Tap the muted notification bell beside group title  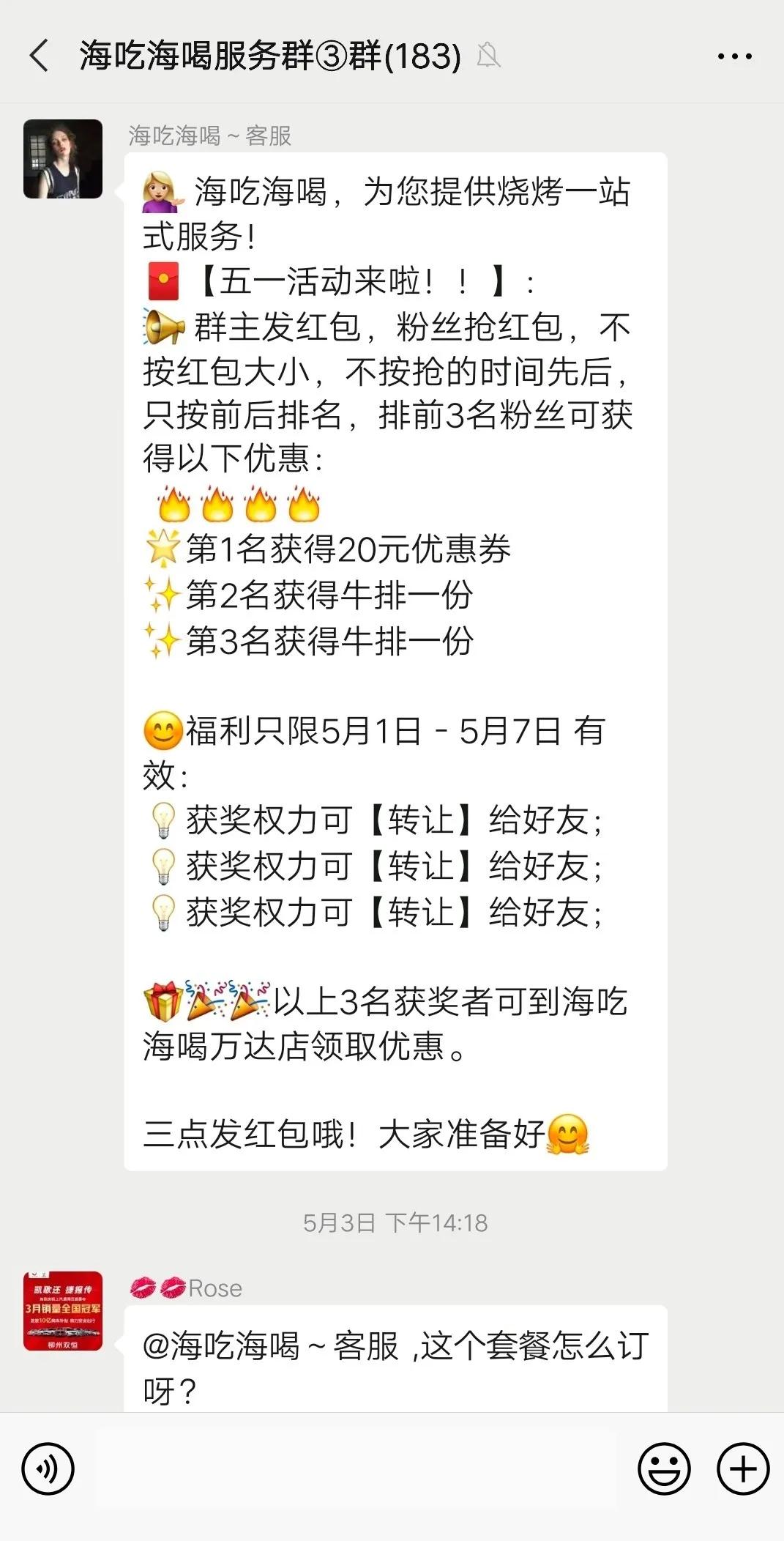tap(489, 56)
